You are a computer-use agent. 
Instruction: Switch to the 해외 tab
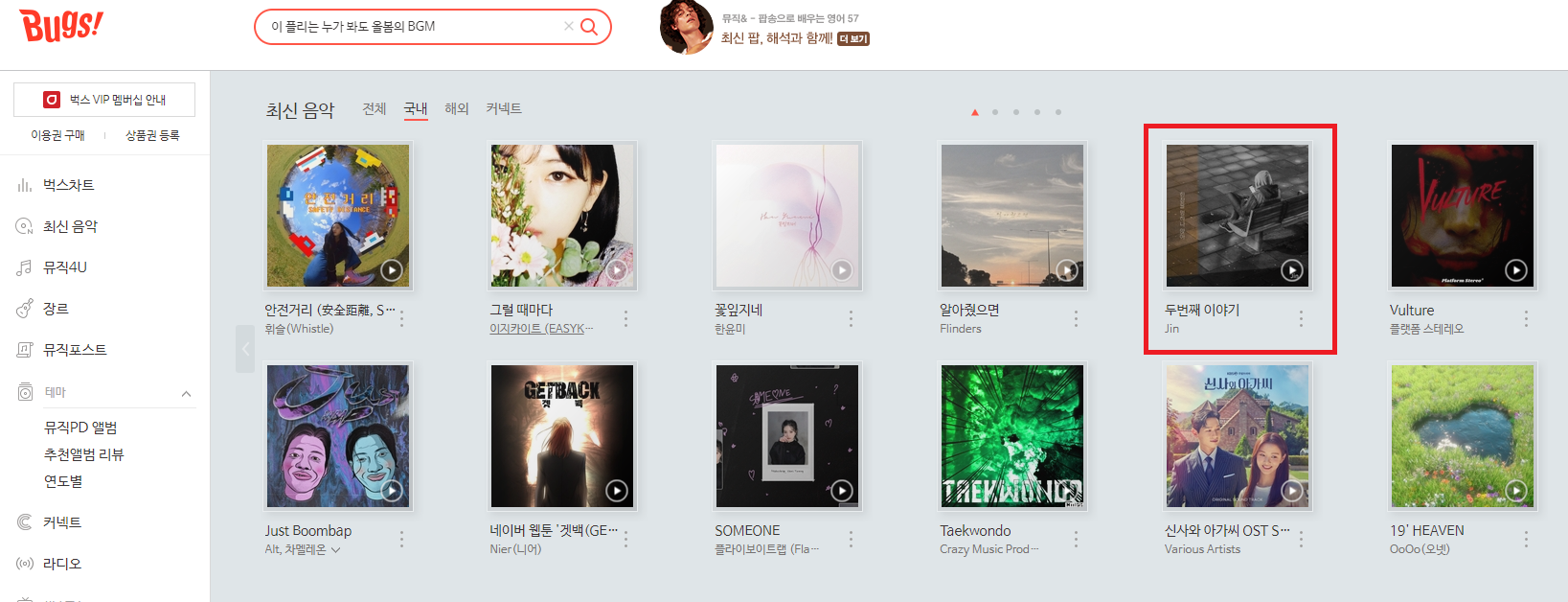457,108
